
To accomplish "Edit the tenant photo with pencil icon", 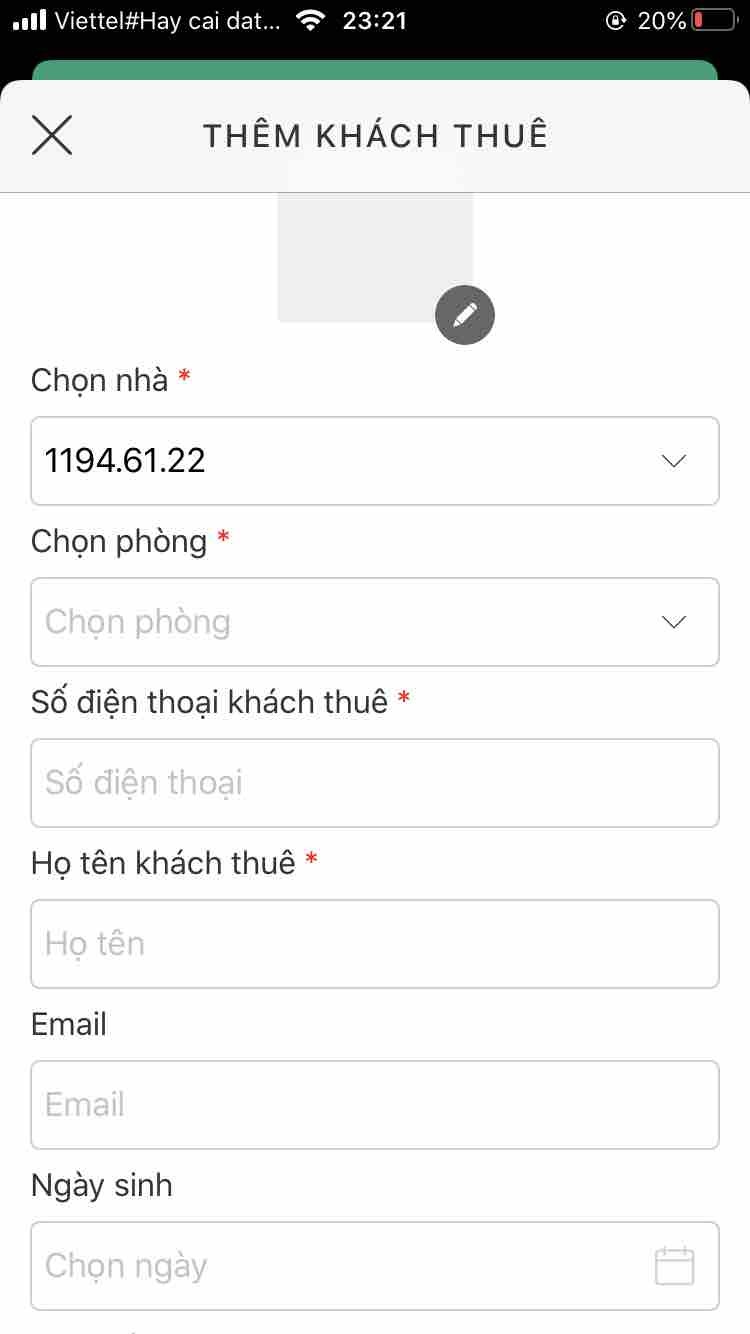I will pos(464,316).
